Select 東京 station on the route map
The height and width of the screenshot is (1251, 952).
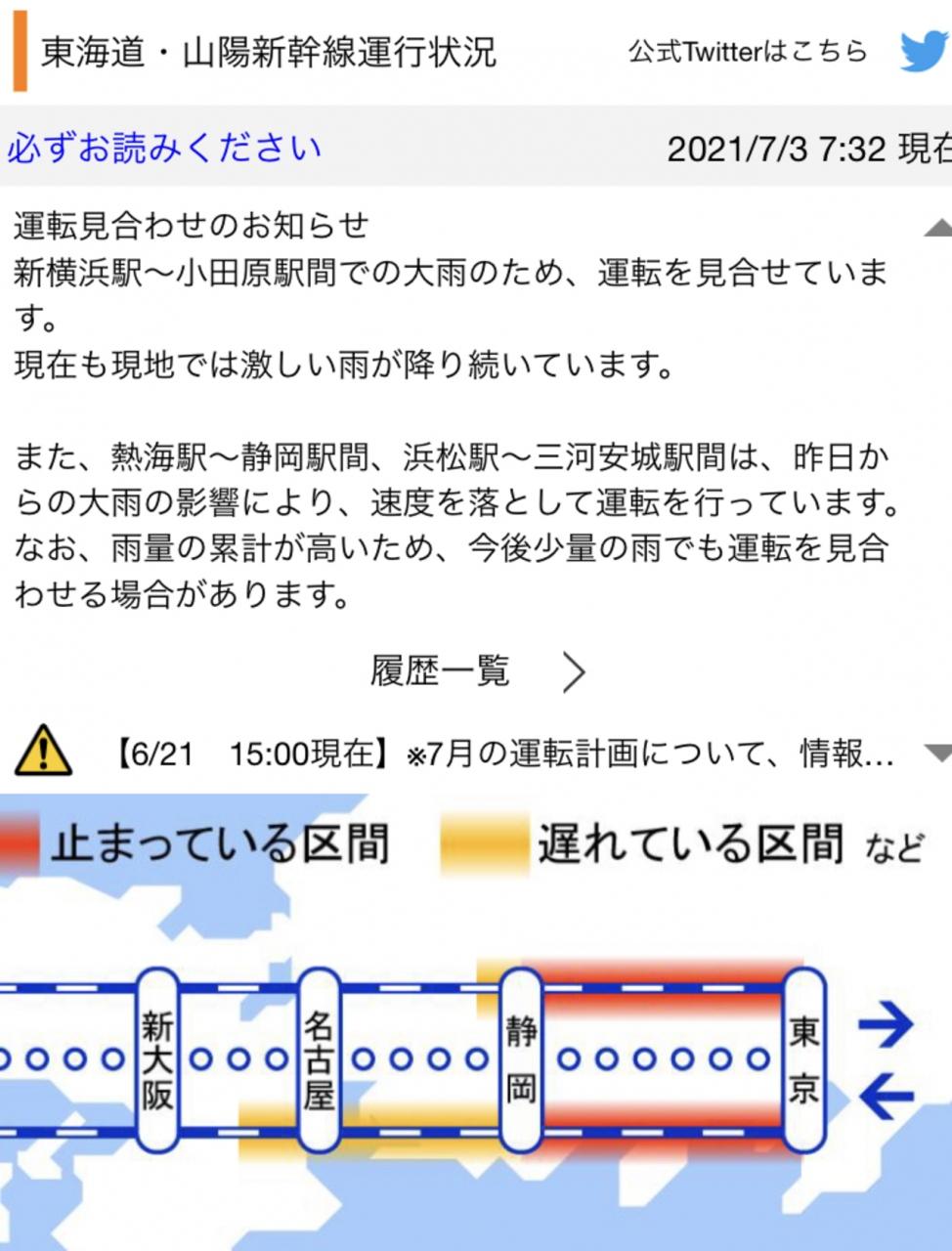(804, 1059)
